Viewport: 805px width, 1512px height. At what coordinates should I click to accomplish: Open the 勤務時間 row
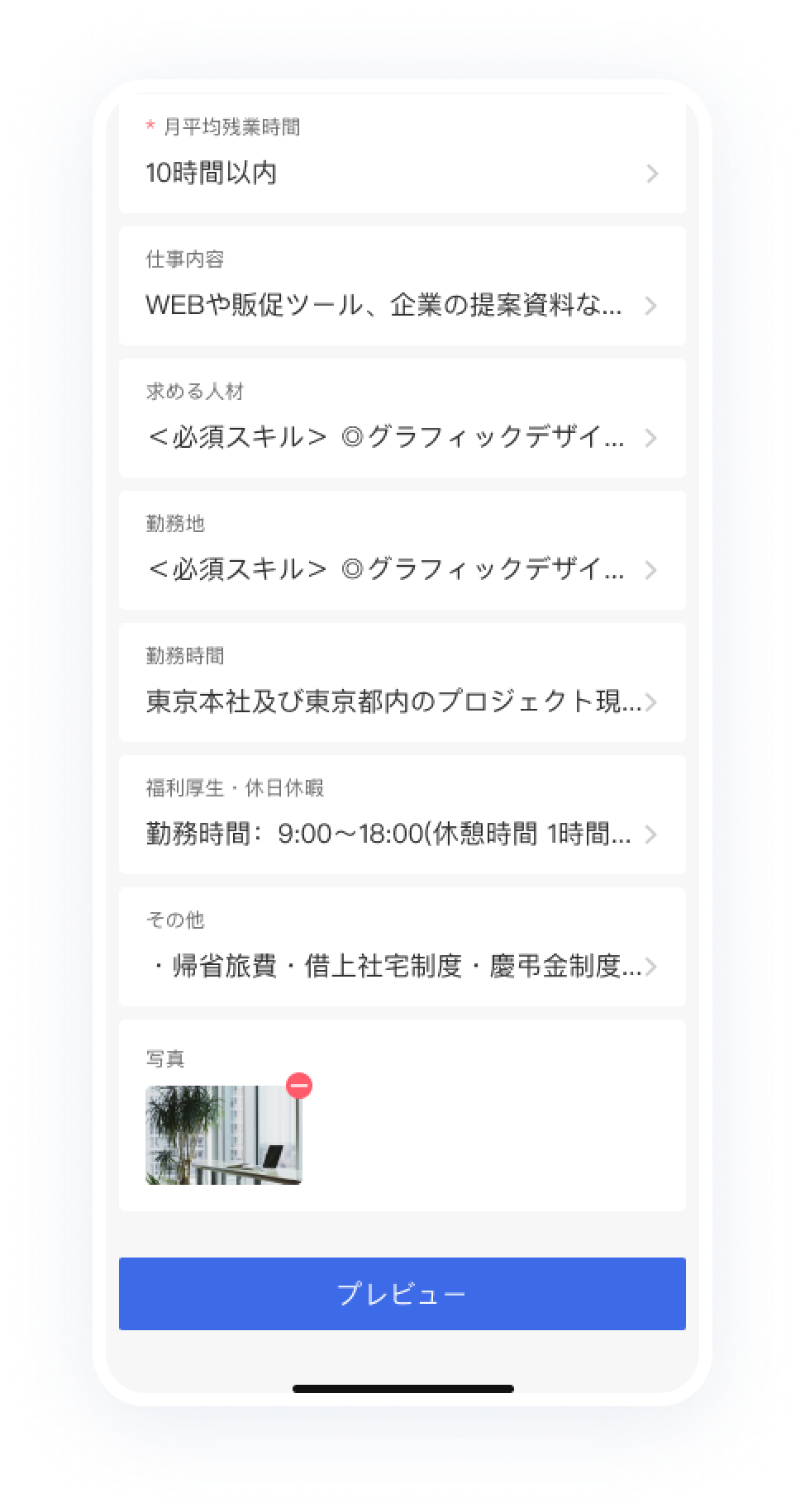[x=402, y=682]
